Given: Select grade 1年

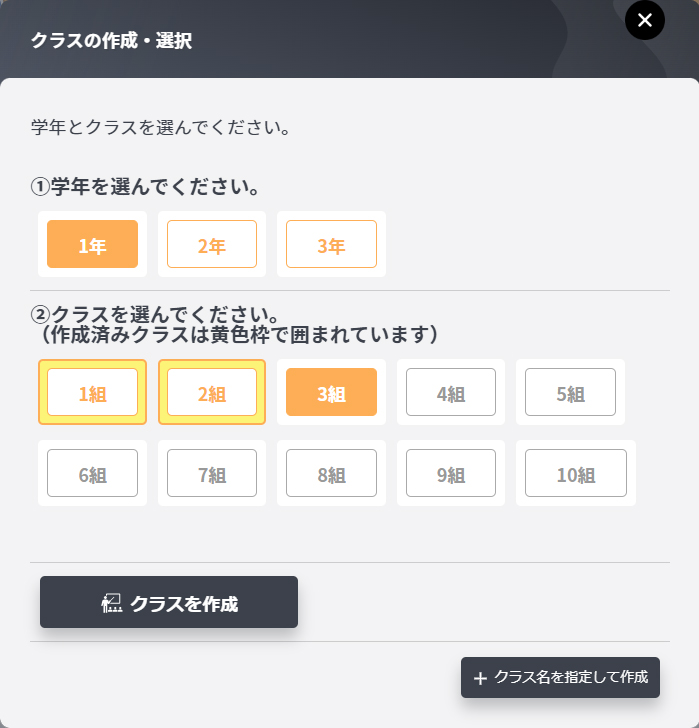Looking at the screenshot, I should click(x=92, y=244).
